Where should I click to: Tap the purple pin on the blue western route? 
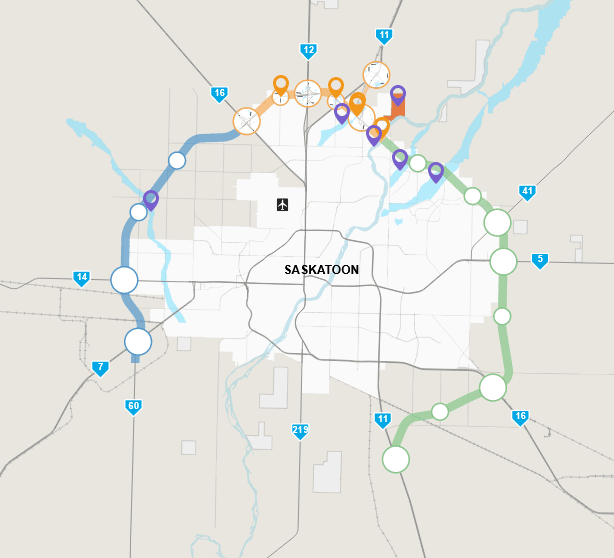[x=151, y=199]
